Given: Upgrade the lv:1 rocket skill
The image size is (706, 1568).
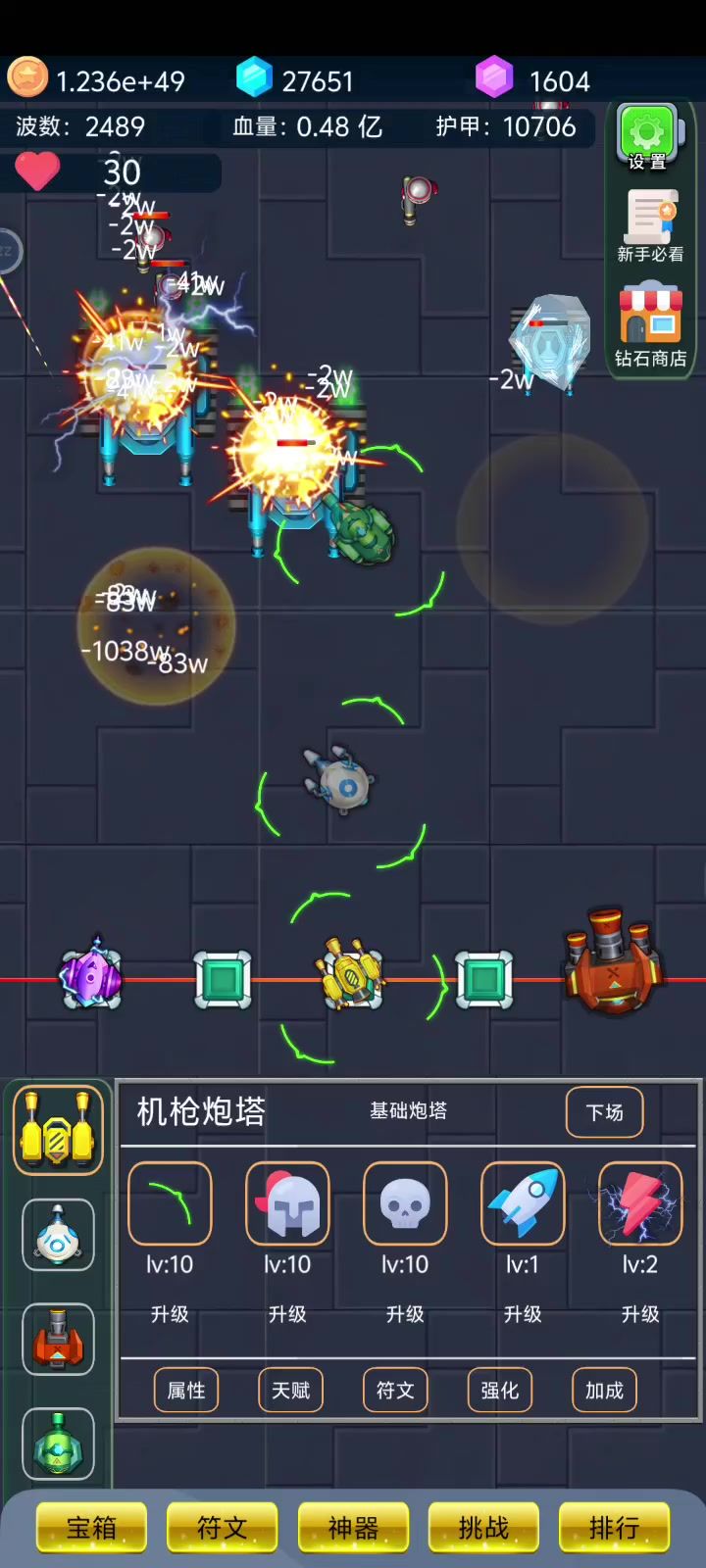Looking at the screenshot, I should coord(522,1314).
